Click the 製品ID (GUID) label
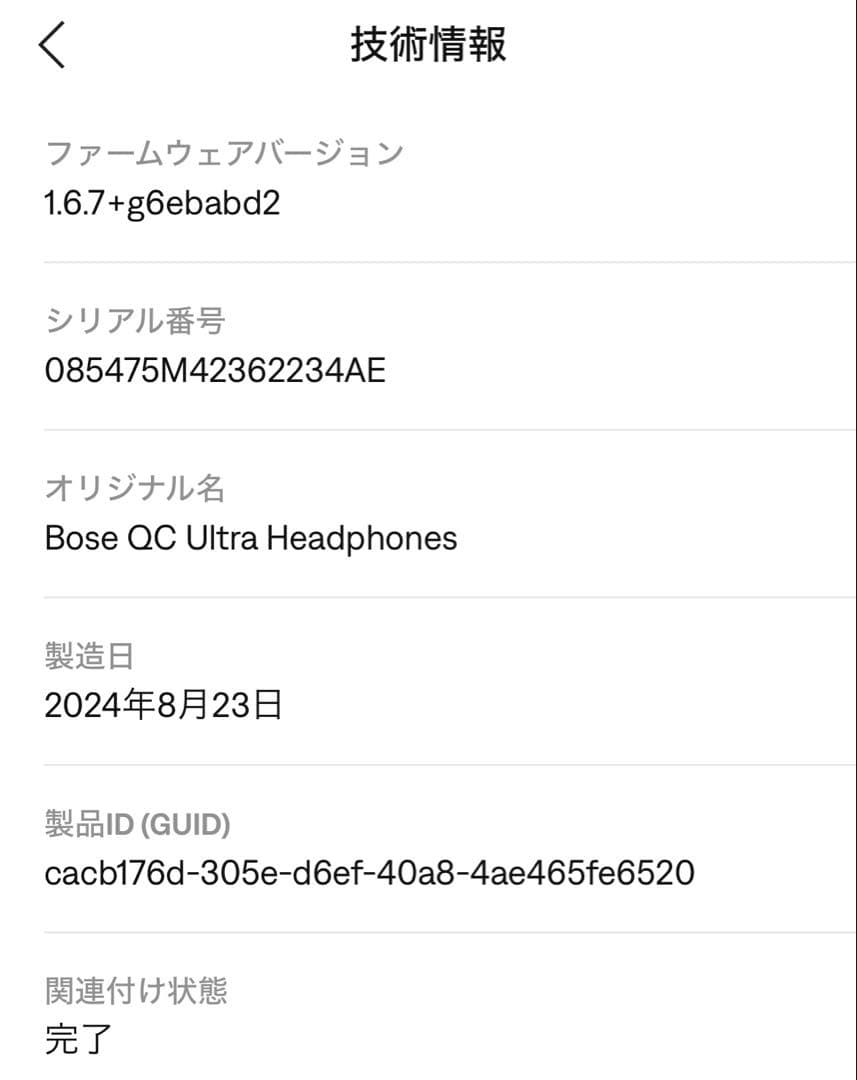This screenshot has width=857, height=1080. (x=136, y=823)
